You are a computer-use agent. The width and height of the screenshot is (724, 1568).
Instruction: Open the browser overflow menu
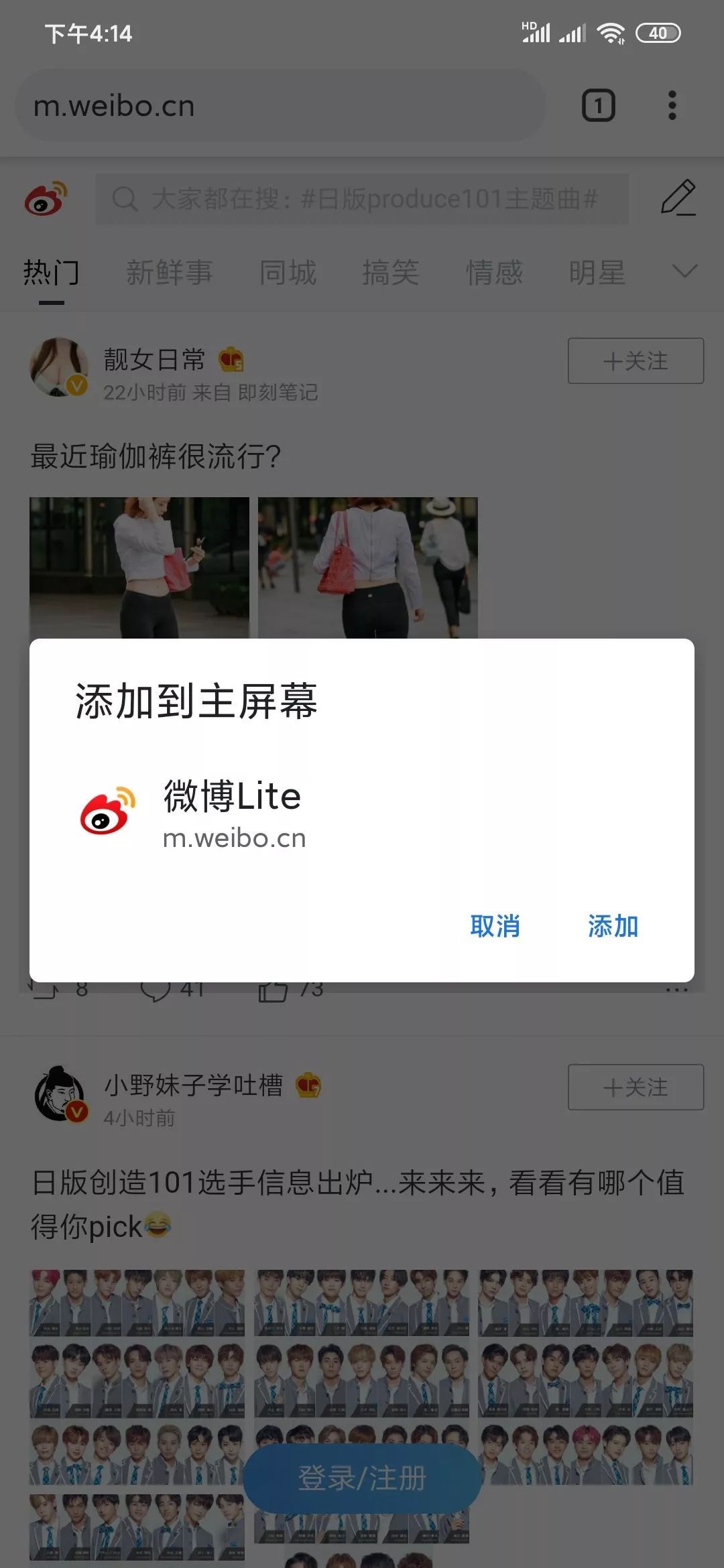pos(672,106)
